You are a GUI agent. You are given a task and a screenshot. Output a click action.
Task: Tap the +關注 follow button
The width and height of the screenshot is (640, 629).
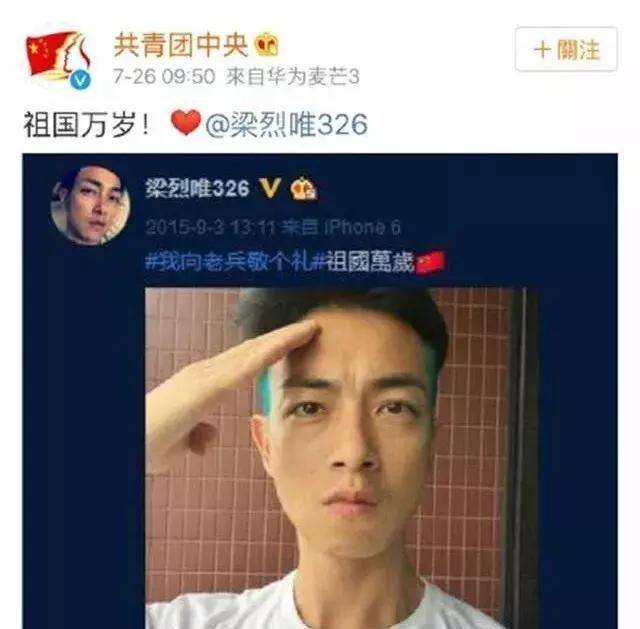coord(566,49)
